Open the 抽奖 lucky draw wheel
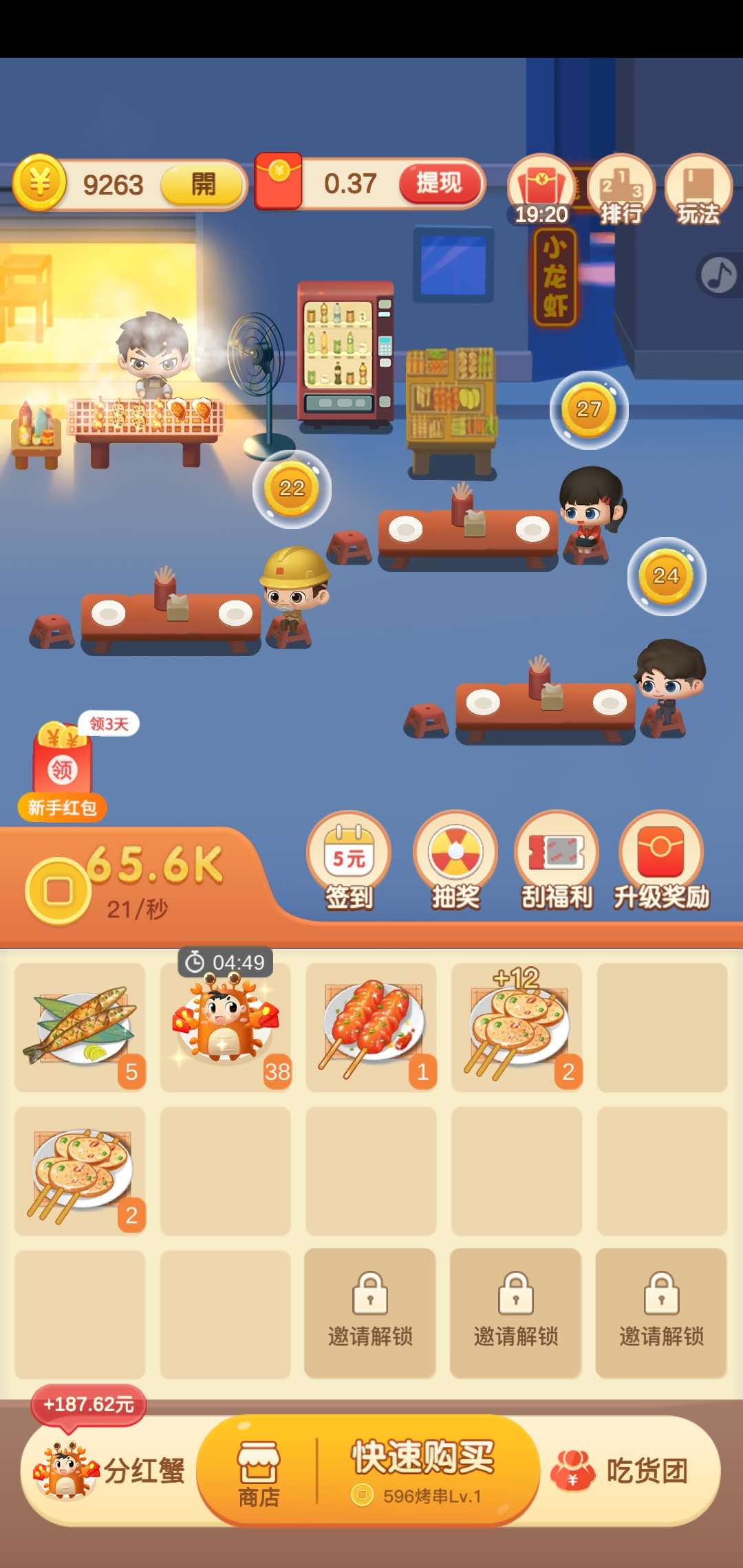 (455, 861)
